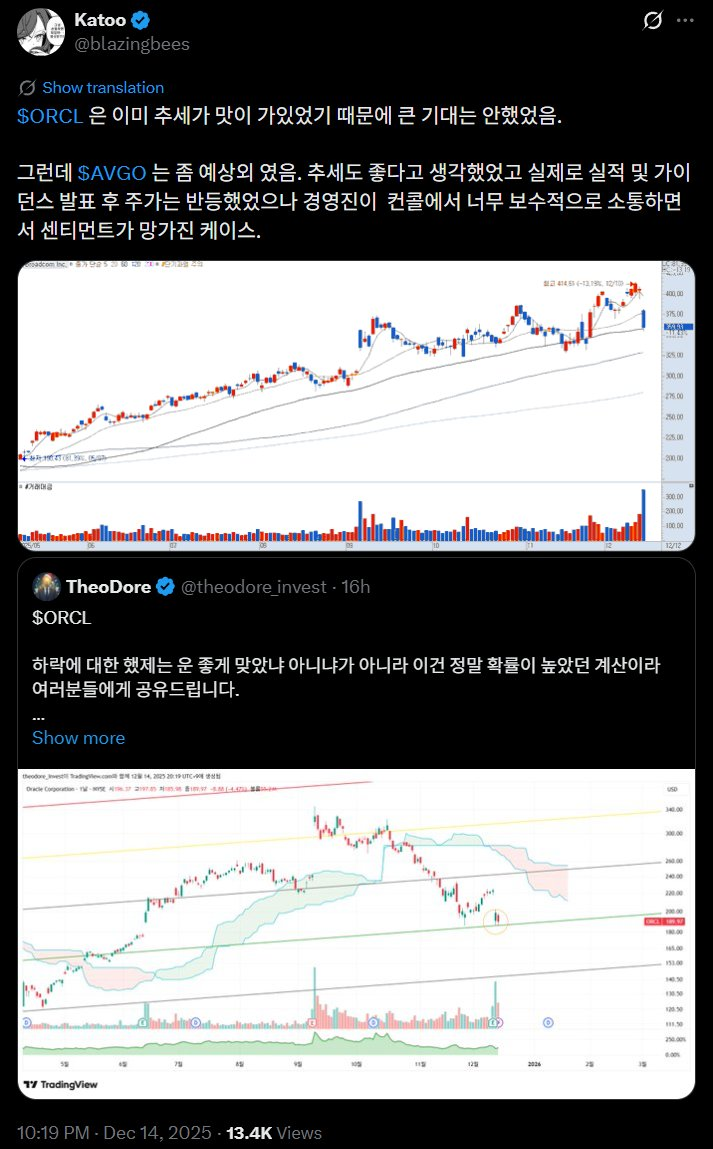Tap Show translation
Image resolution: width=713 pixels, height=1149 pixels.
coord(103,88)
